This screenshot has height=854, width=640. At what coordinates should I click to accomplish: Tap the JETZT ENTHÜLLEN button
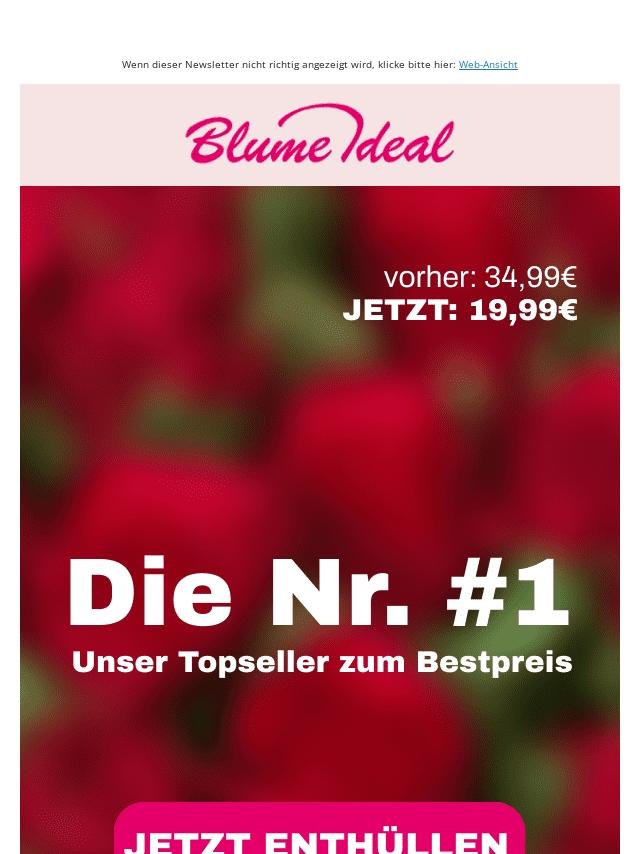click(319, 834)
